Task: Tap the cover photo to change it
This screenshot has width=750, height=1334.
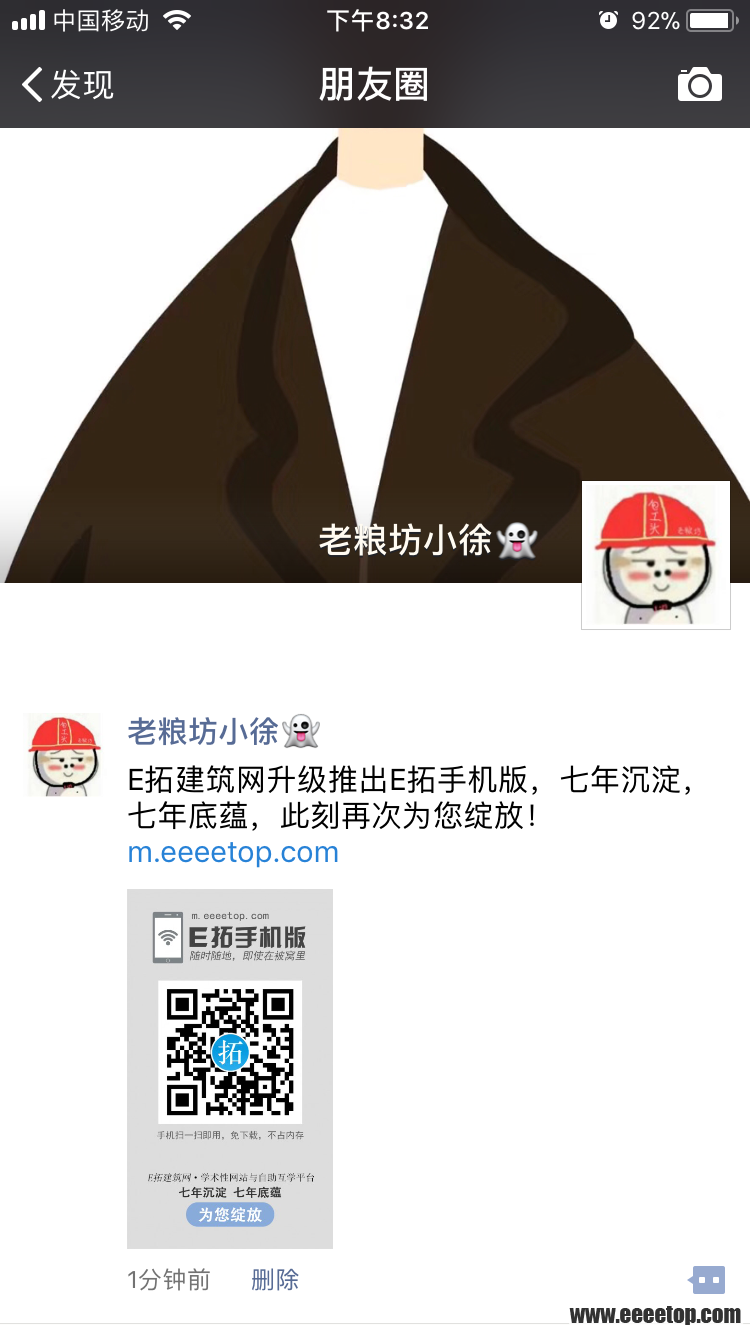Action: click(x=375, y=330)
